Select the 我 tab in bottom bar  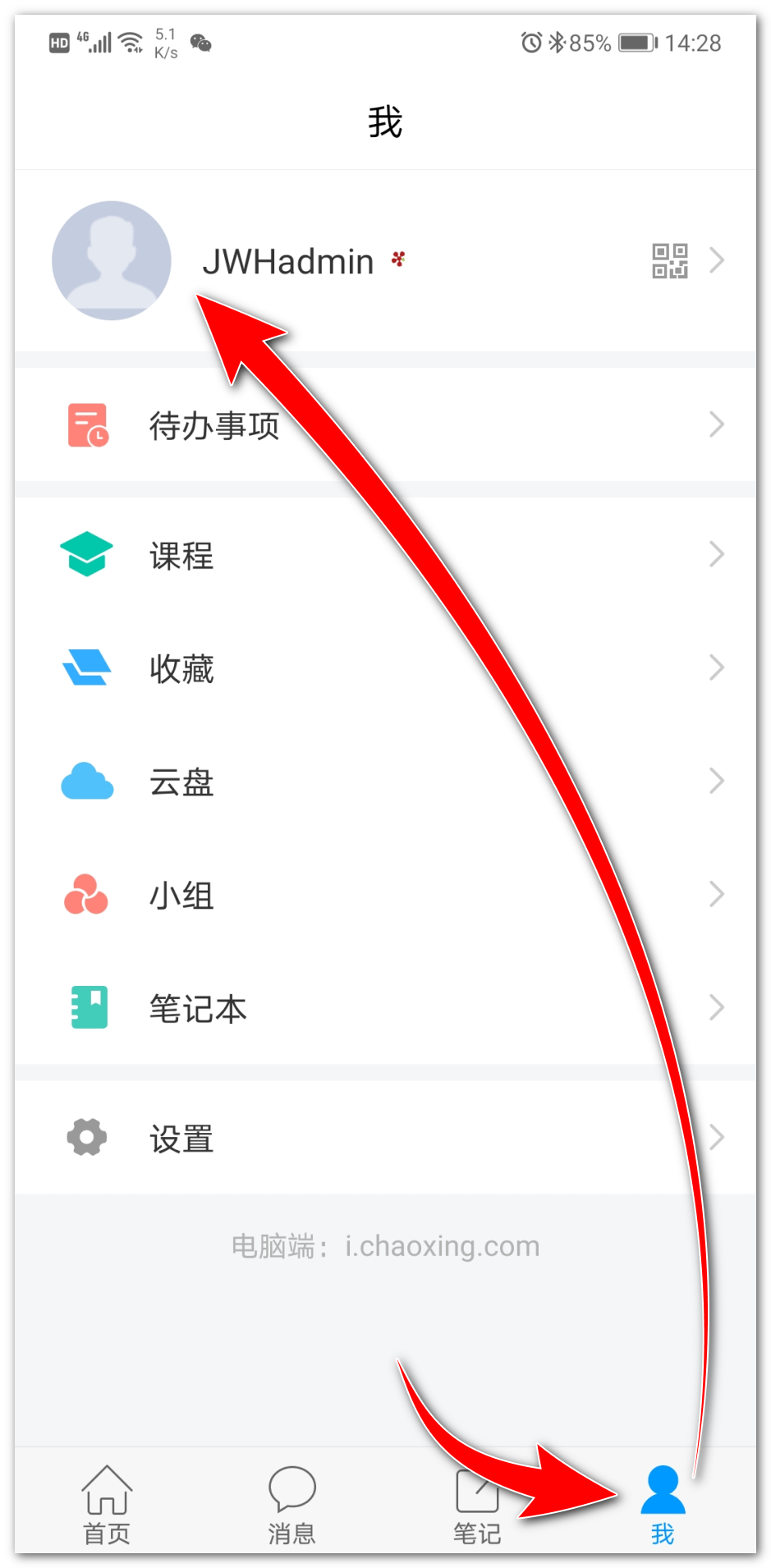pyautogui.click(x=663, y=1504)
